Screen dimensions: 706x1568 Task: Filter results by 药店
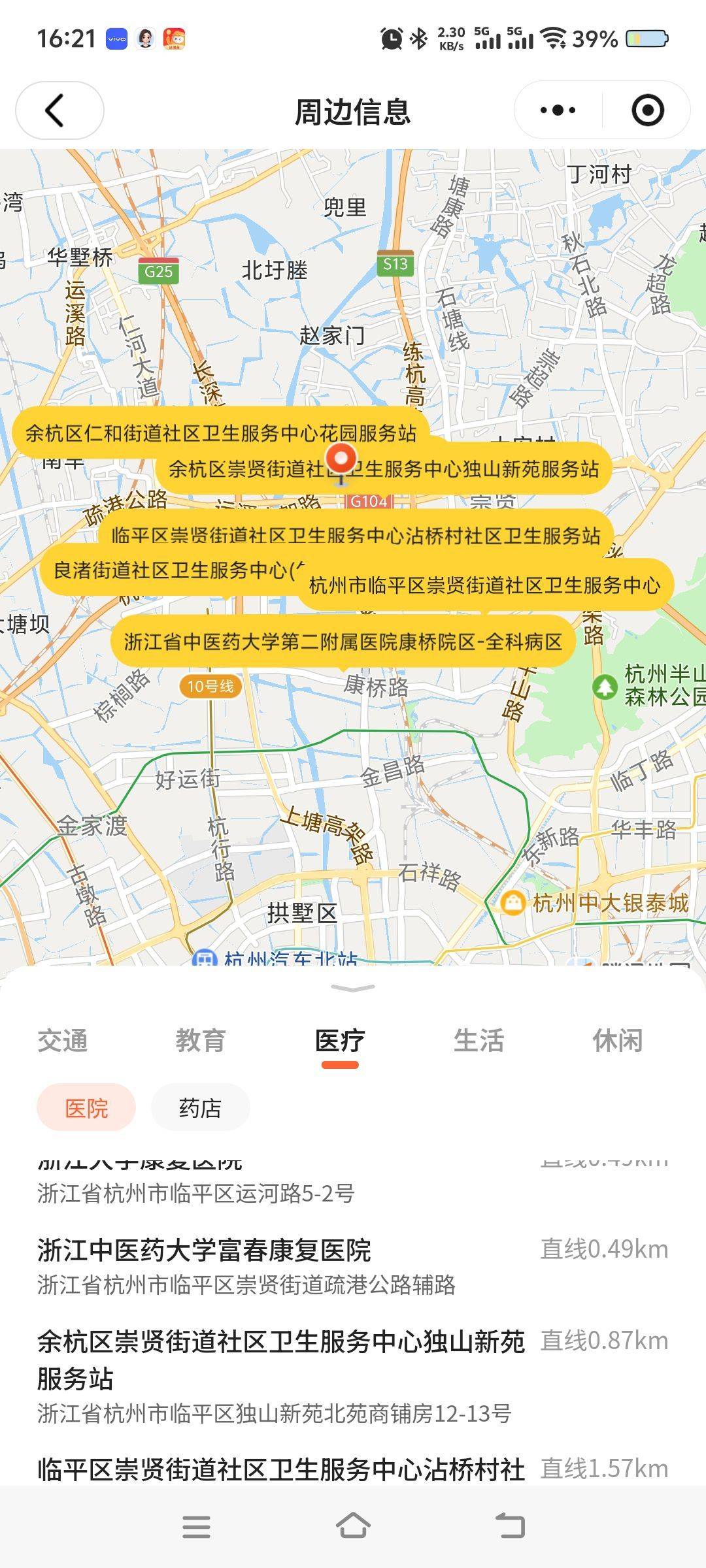coord(200,1108)
